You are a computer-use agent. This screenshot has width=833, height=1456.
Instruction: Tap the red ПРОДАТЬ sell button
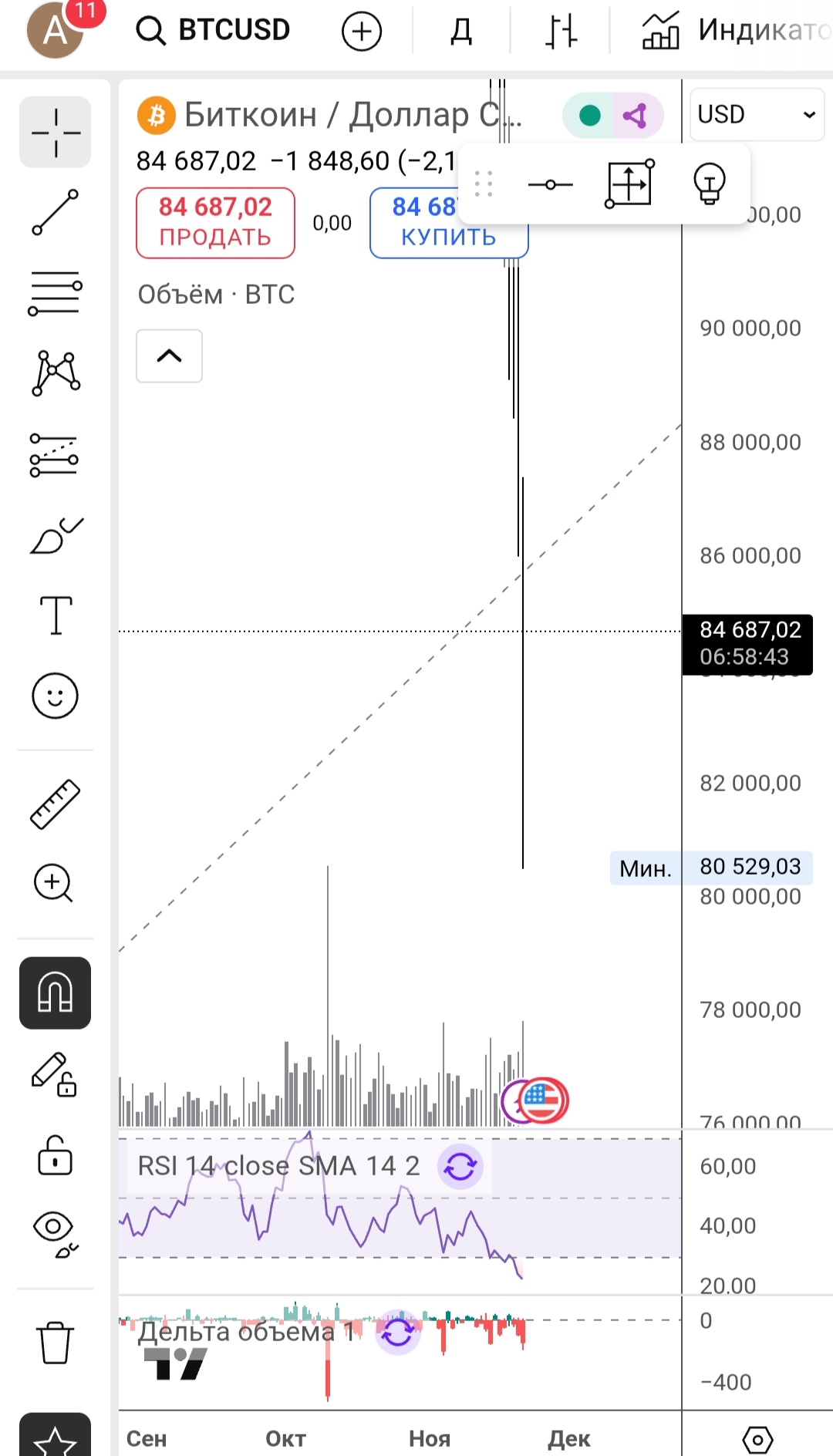(215, 222)
